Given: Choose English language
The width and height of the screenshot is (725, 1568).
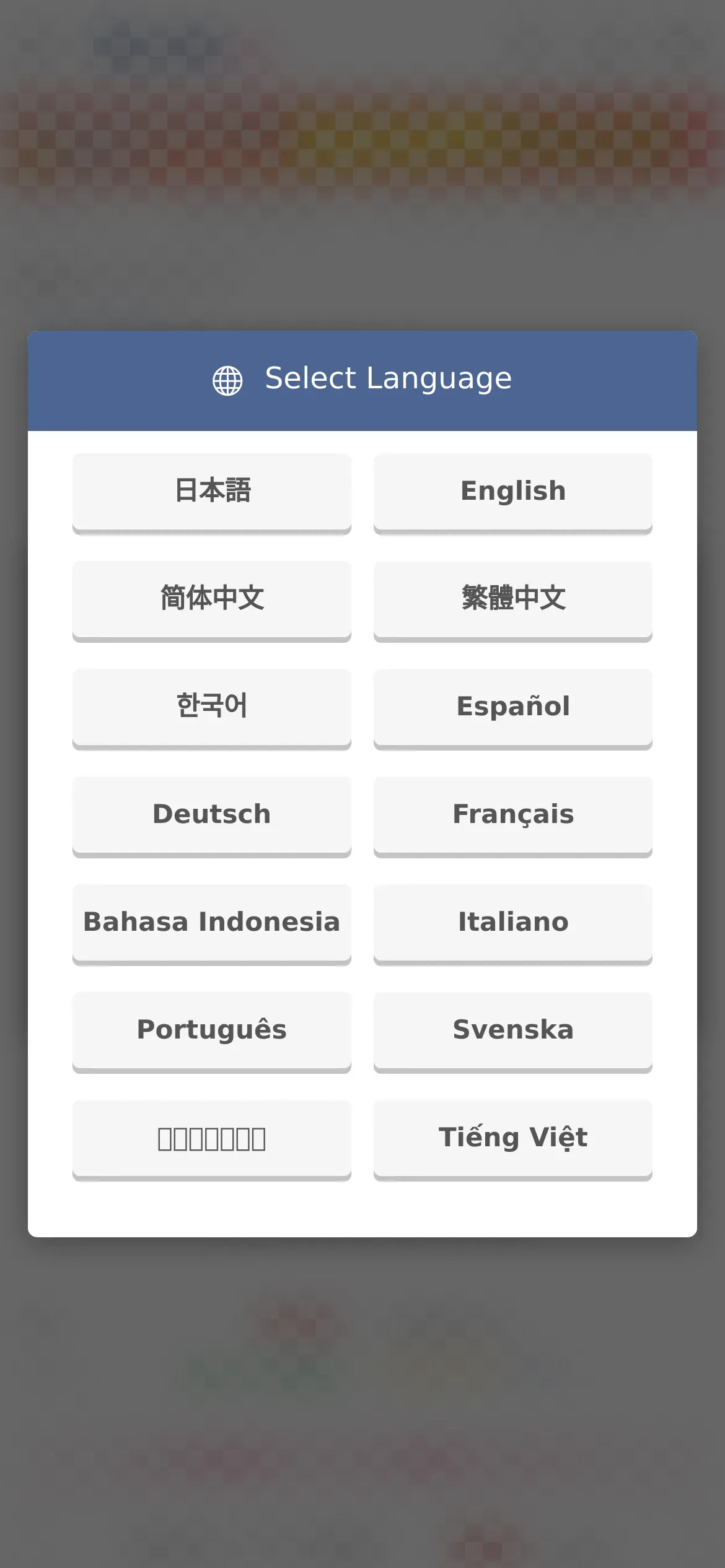Looking at the screenshot, I should tap(513, 493).
